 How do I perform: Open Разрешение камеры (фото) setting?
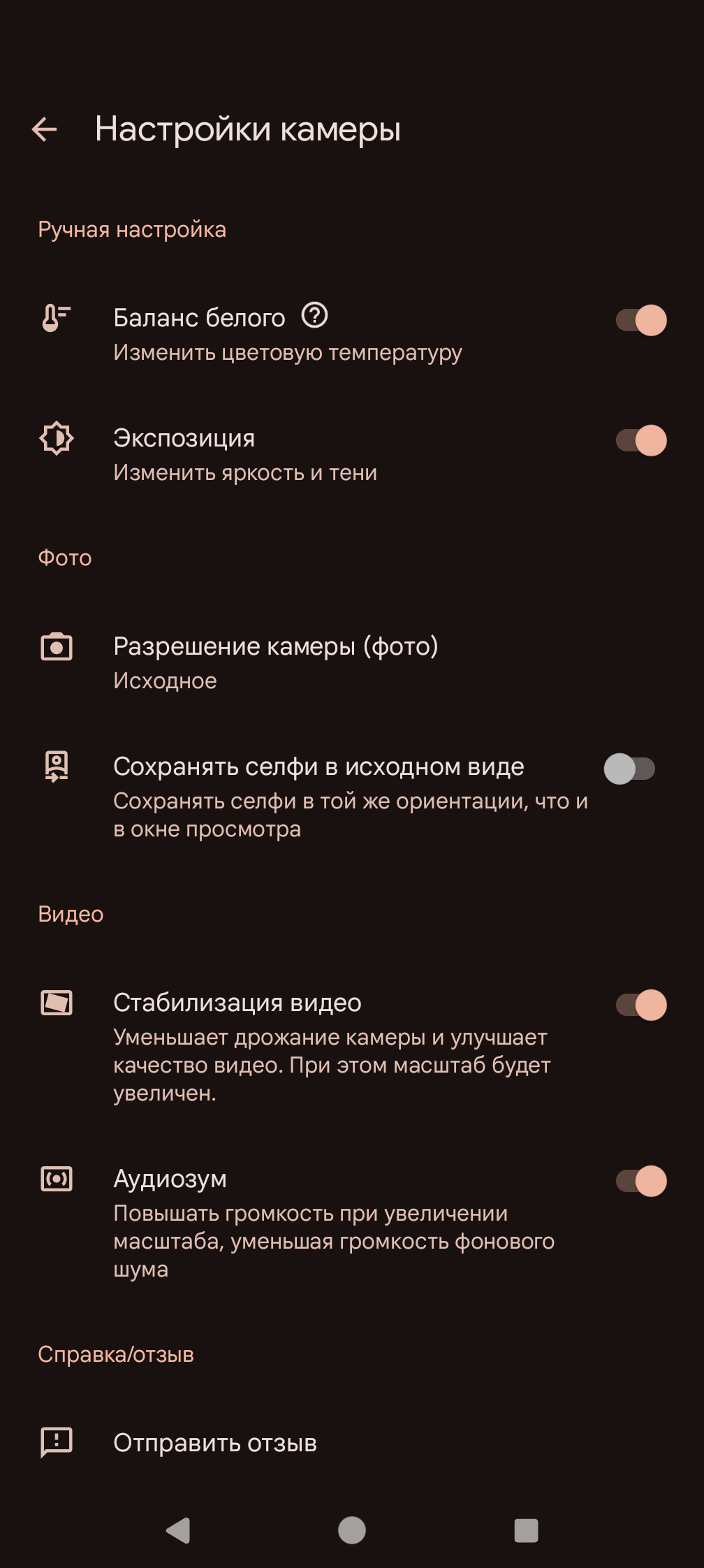coord(276,662)
